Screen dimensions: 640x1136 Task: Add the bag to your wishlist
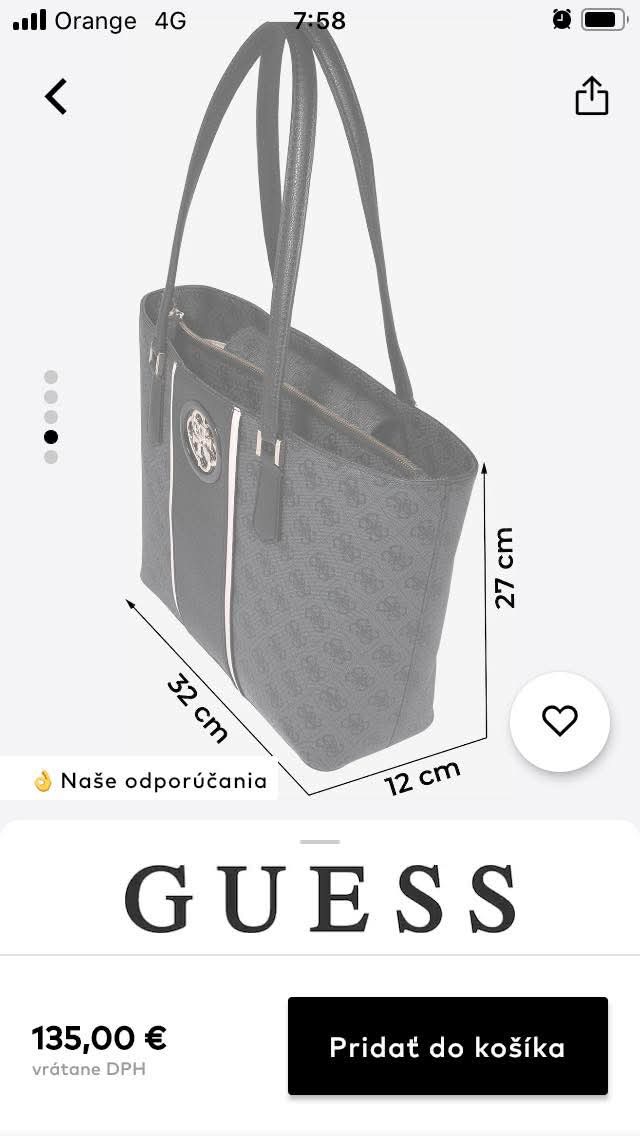click(x=559, y=721)
